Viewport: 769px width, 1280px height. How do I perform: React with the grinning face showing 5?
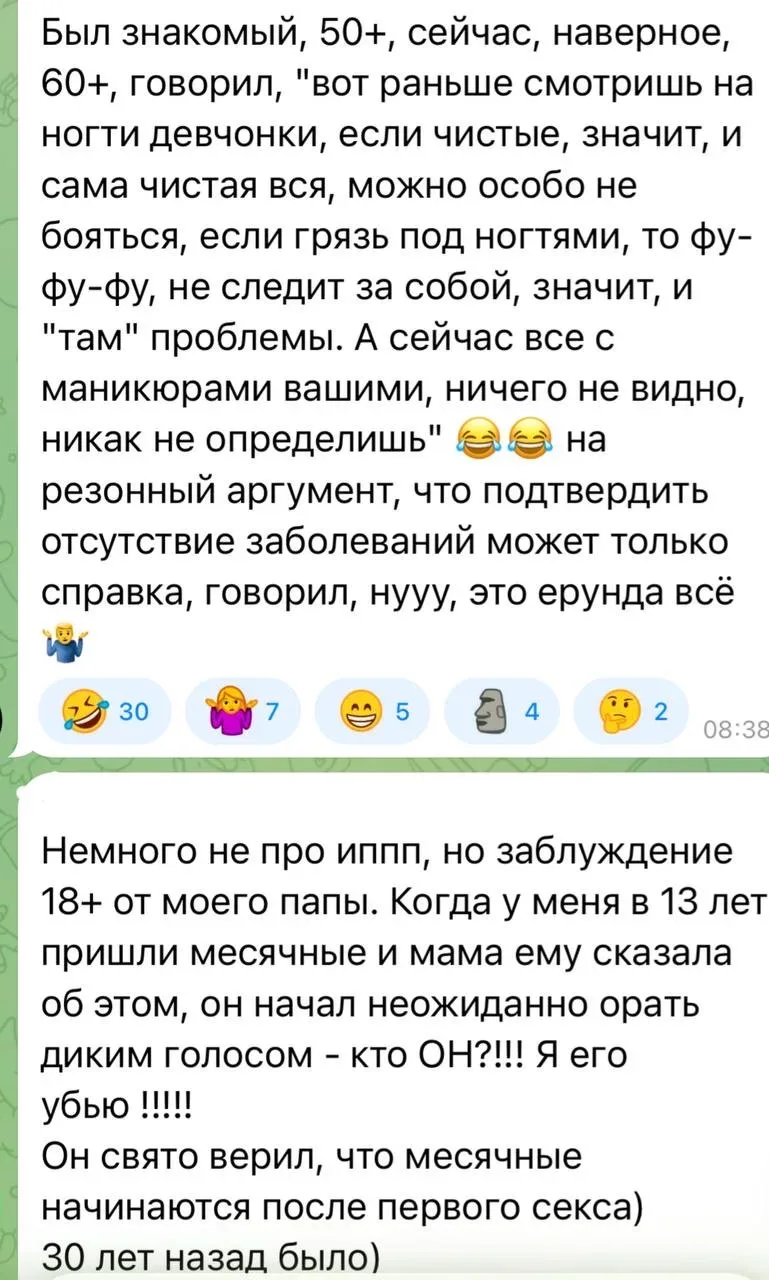pyautogui.click(x=372, y=711)
